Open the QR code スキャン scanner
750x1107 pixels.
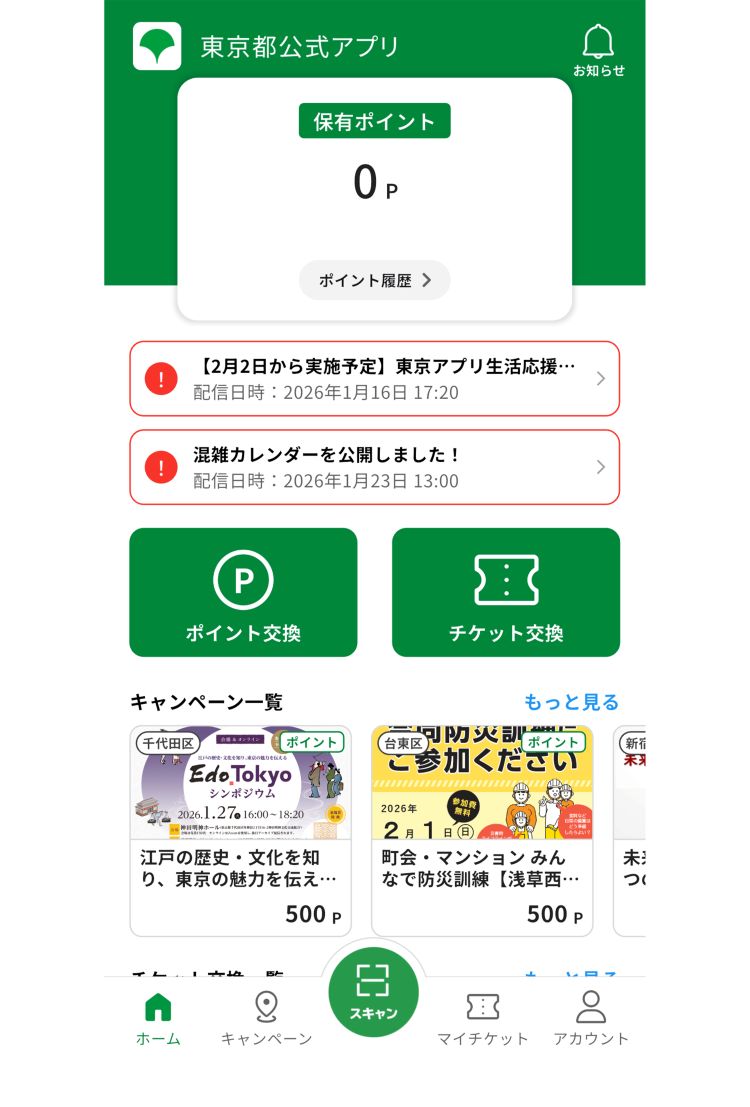point(374,990)
